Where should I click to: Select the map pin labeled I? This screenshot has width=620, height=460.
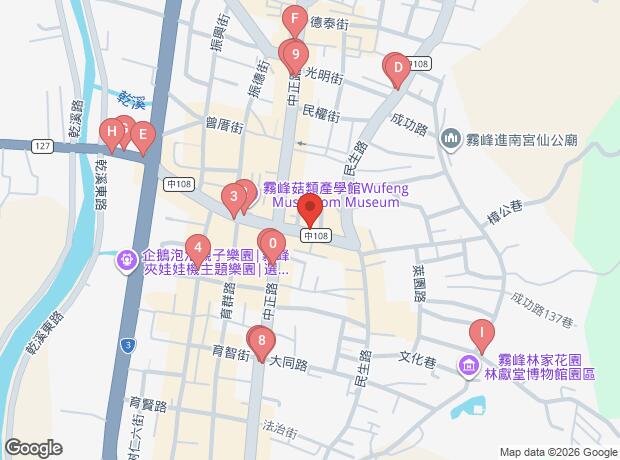pyautogui.click(x=482, y=331)
